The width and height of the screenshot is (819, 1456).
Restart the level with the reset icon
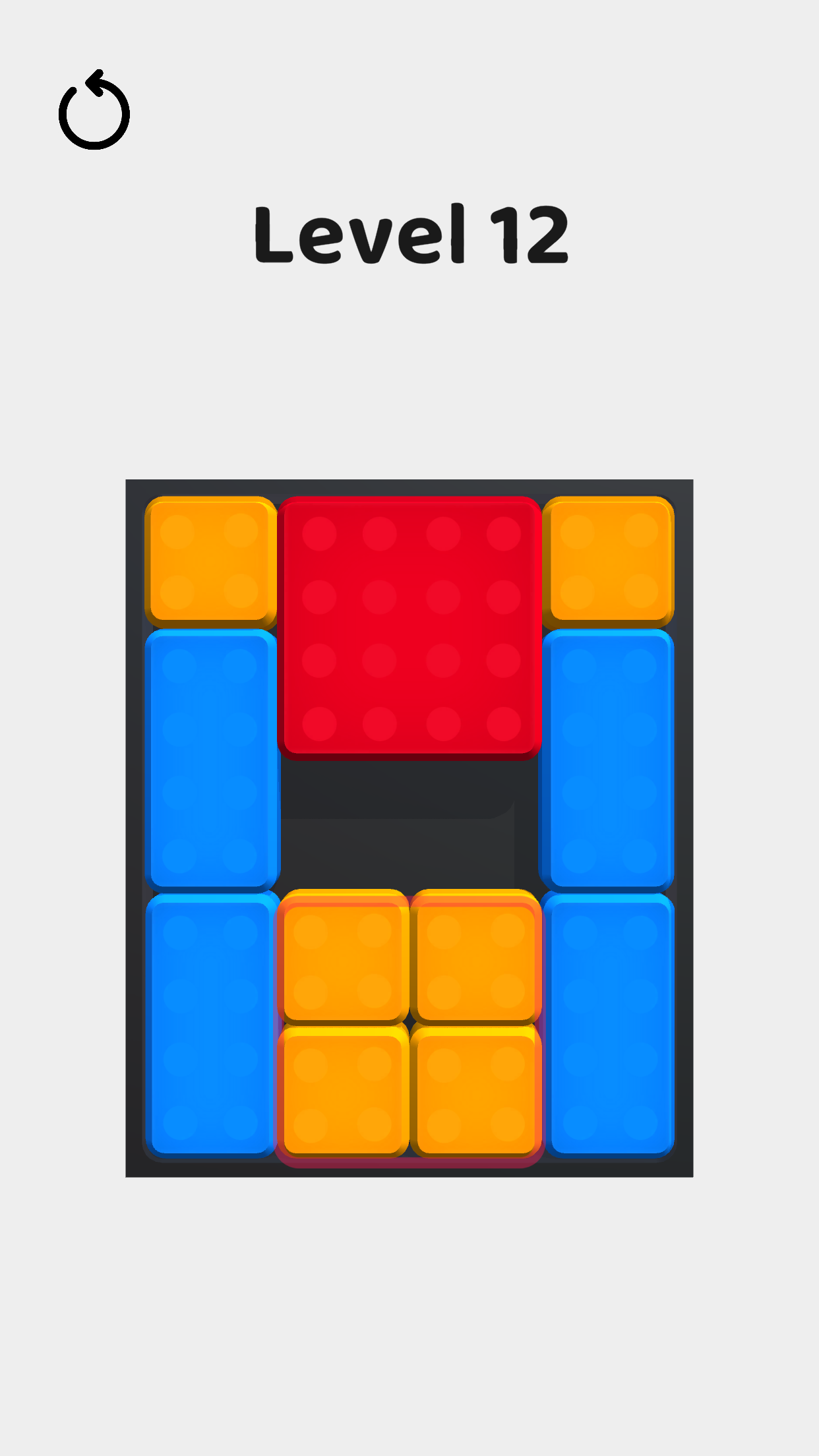click(x=94, y=111)
